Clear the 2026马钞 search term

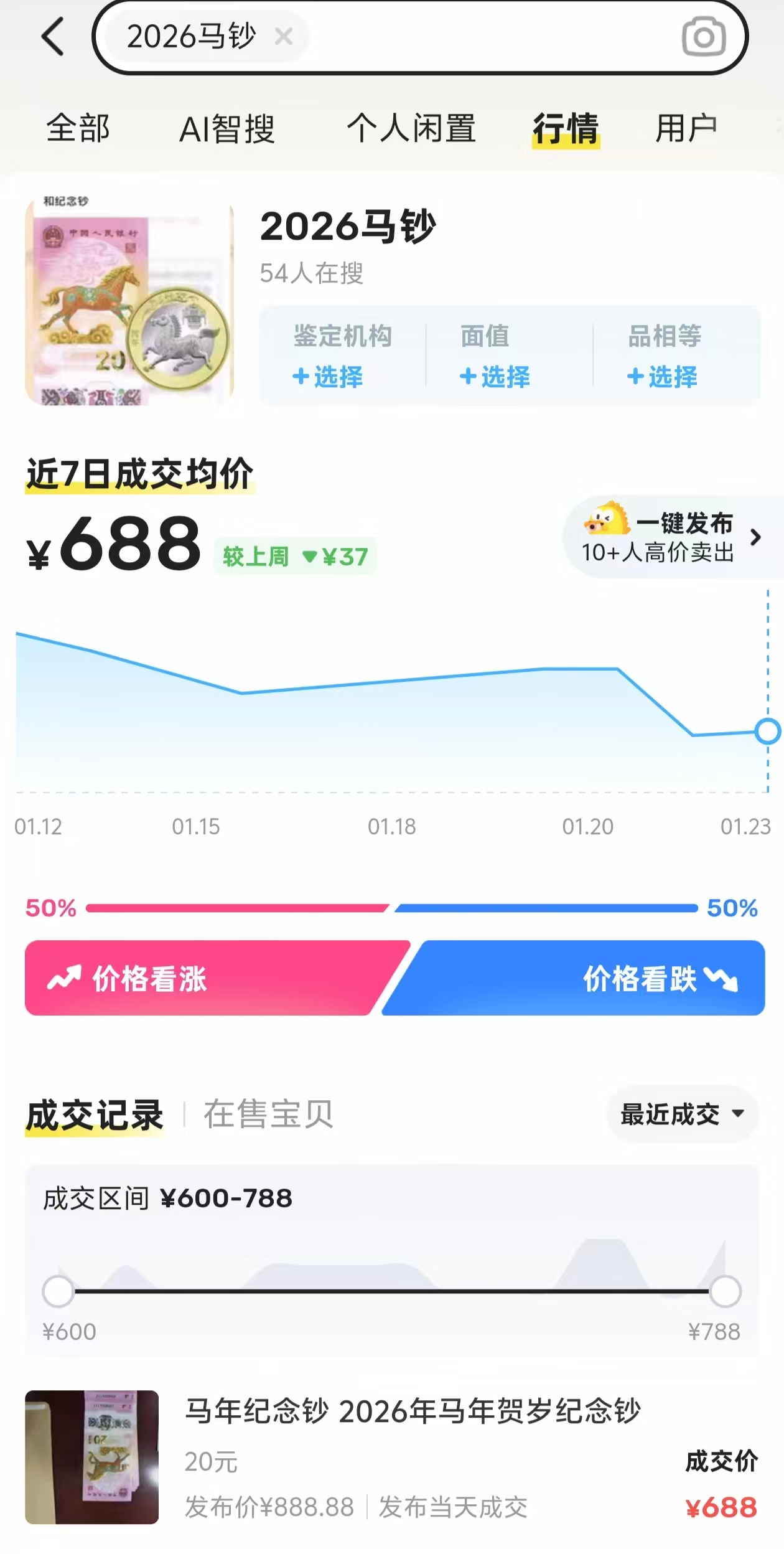click(x=284, y=37)
